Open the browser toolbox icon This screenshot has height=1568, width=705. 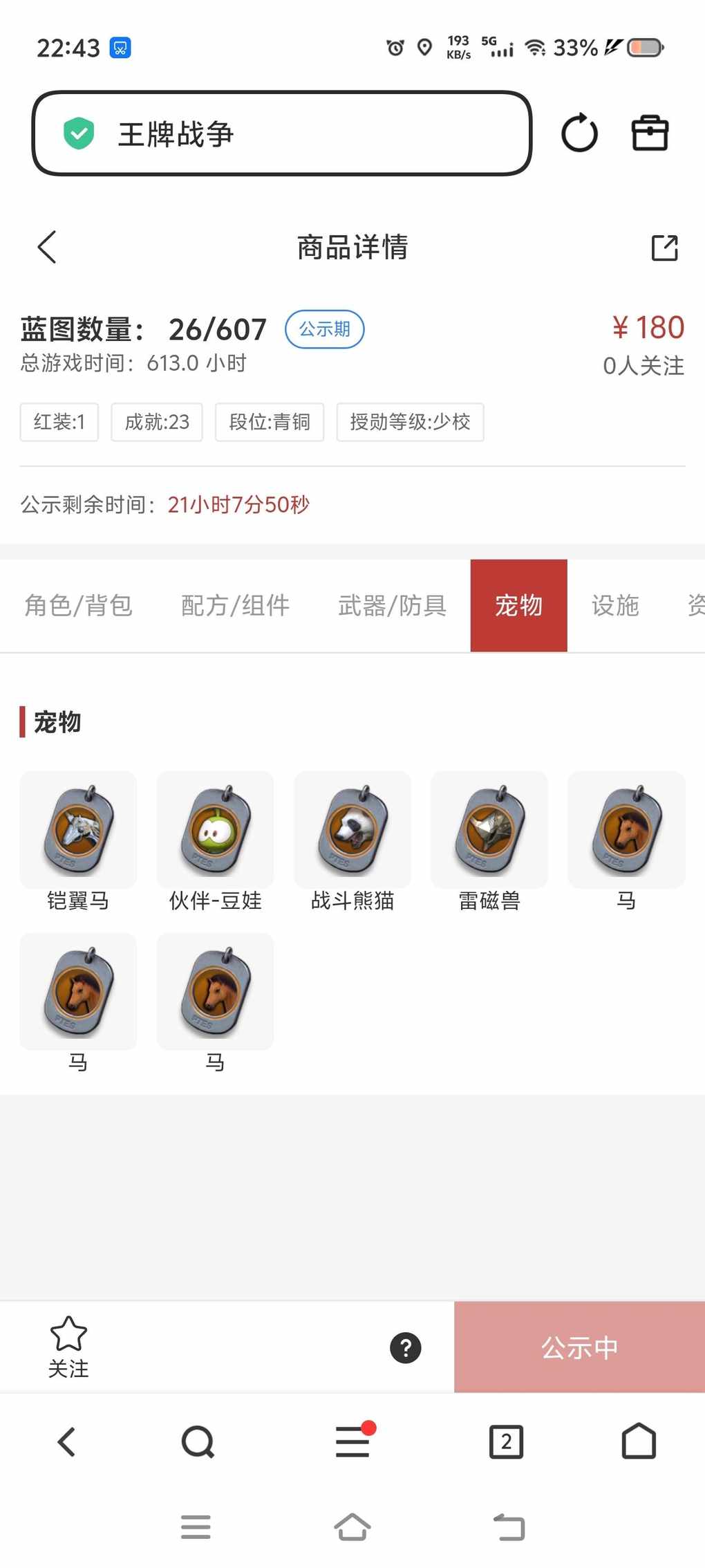click(x=650, y=133)
